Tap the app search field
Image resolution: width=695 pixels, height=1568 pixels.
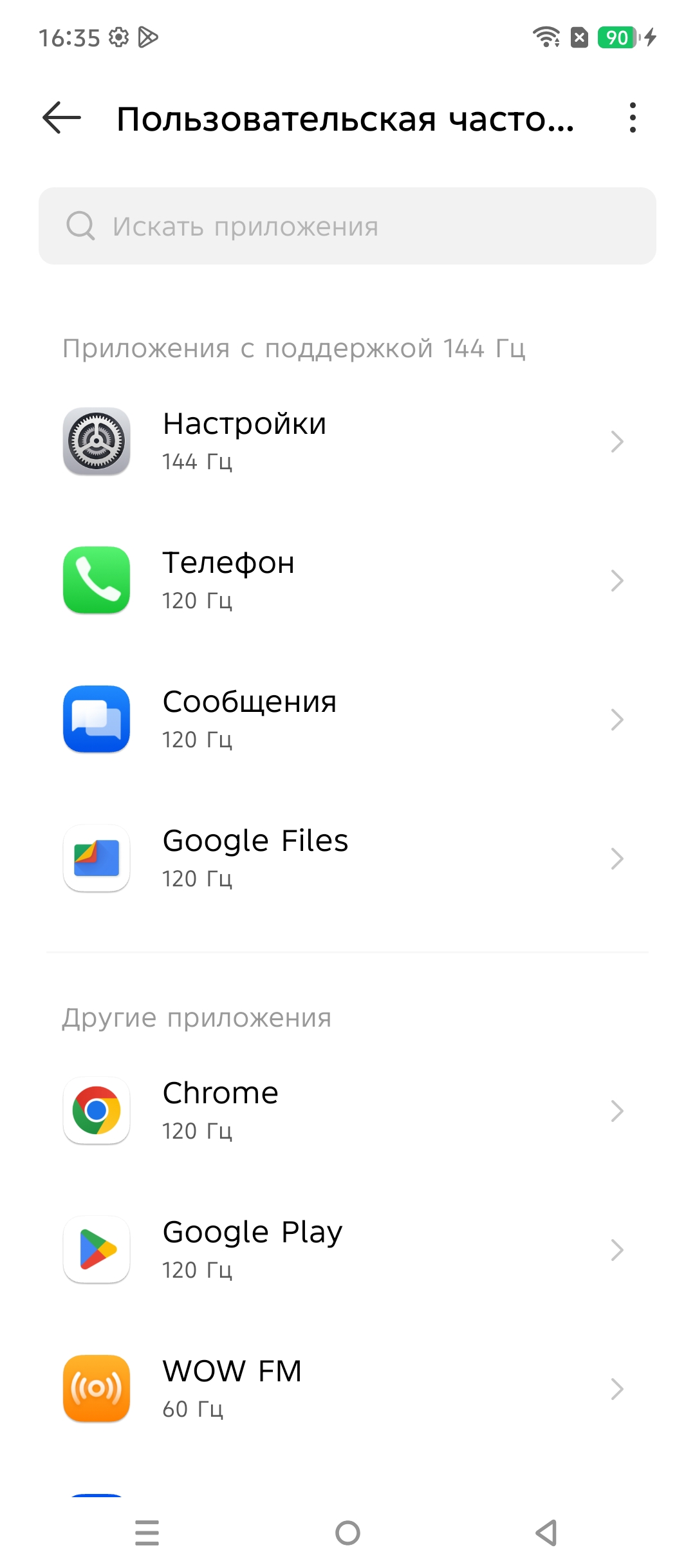(x=347, y=226)
